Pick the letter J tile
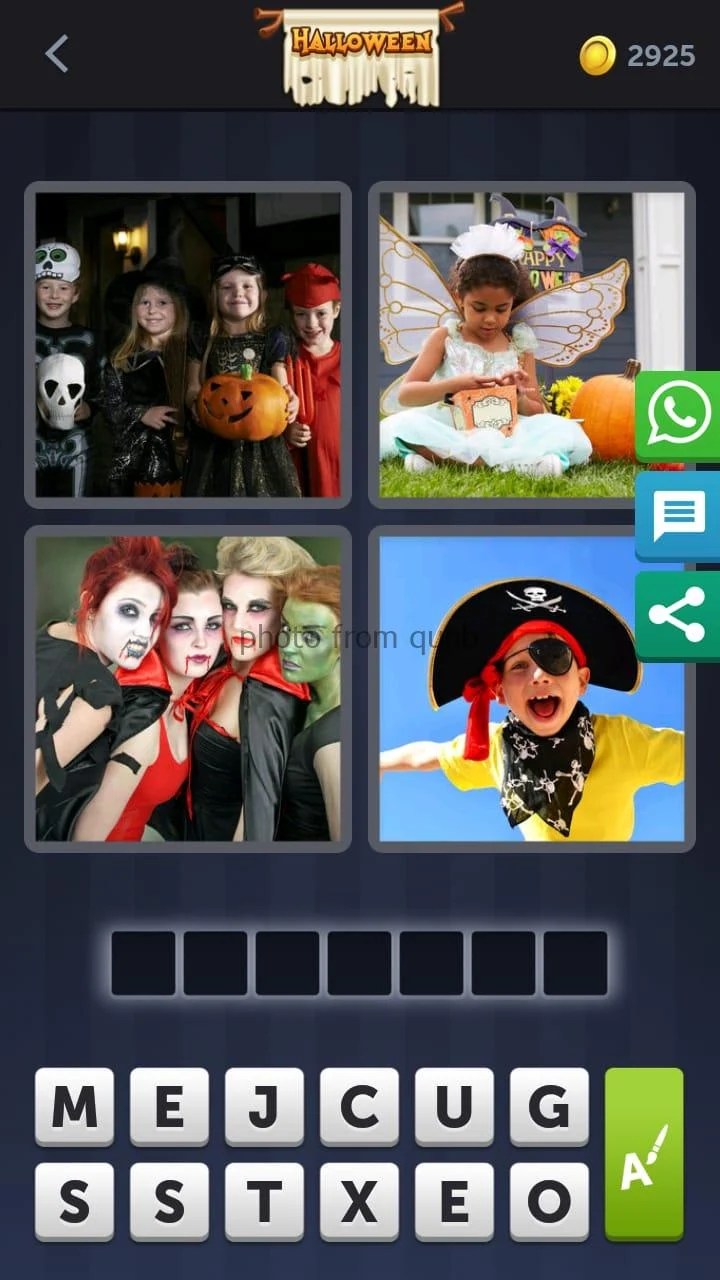Viewport: 720px width, 1280px height. [264, 1107]
